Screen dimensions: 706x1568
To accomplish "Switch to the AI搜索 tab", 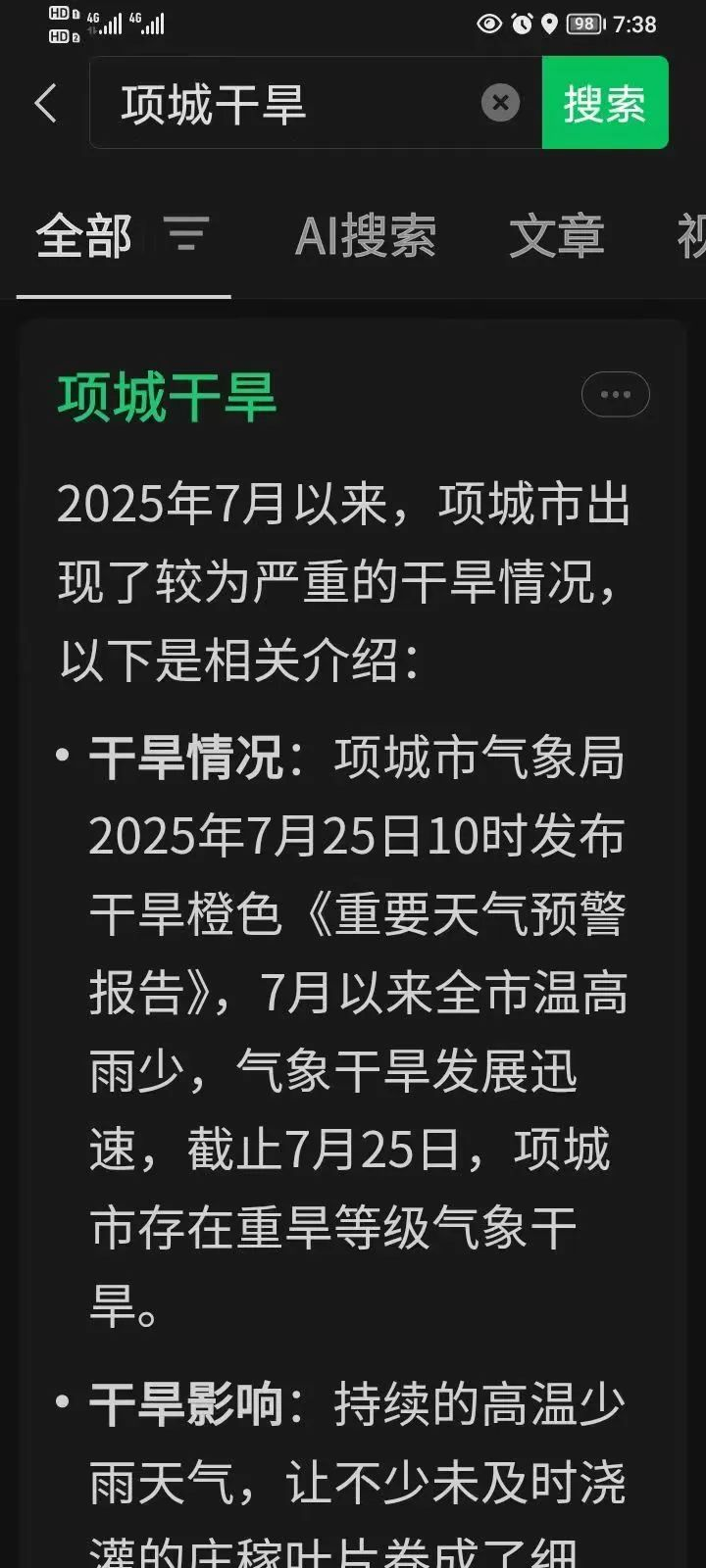I will (x=365, y=236).
